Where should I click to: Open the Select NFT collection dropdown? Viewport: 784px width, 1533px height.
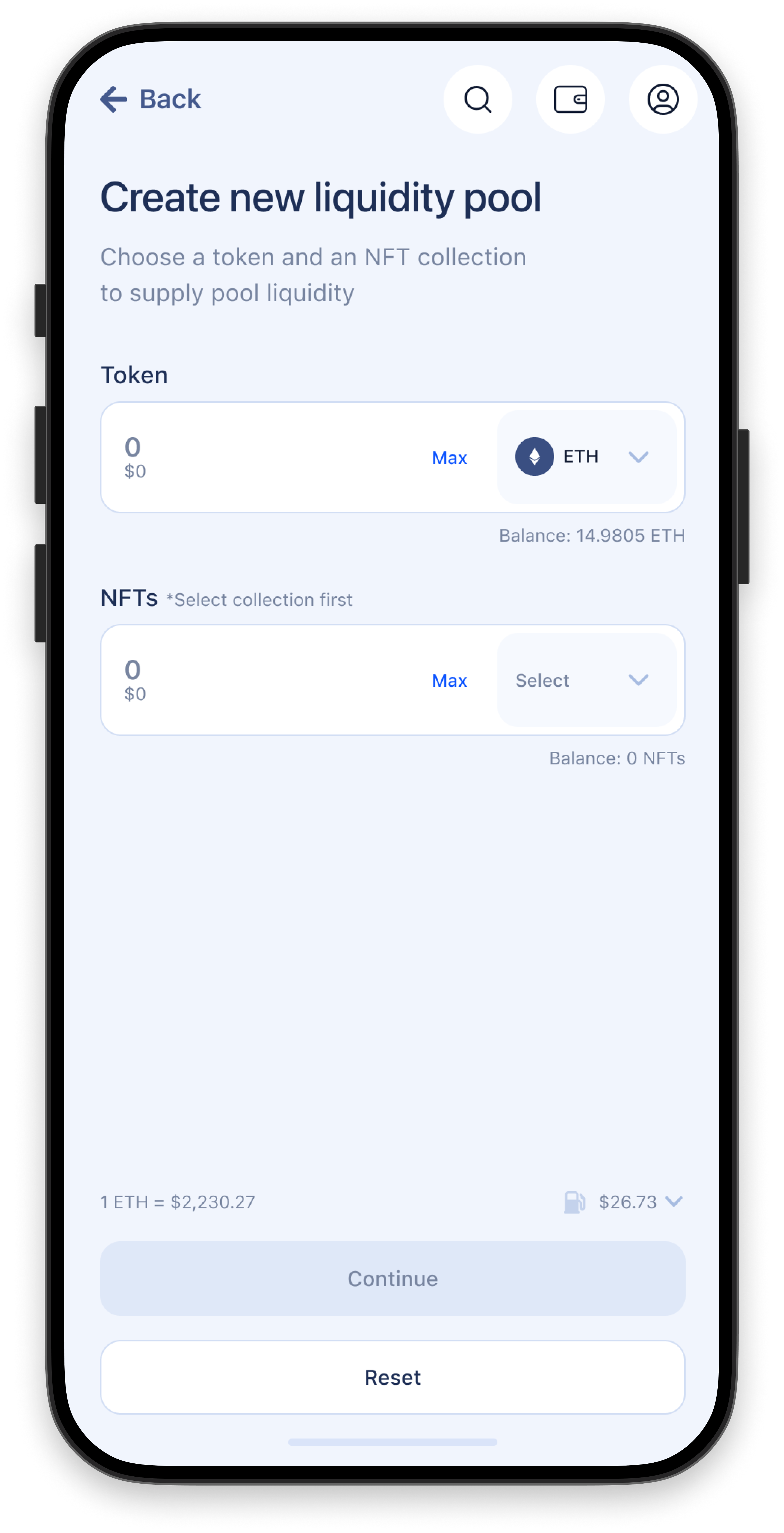coord(586,679)
